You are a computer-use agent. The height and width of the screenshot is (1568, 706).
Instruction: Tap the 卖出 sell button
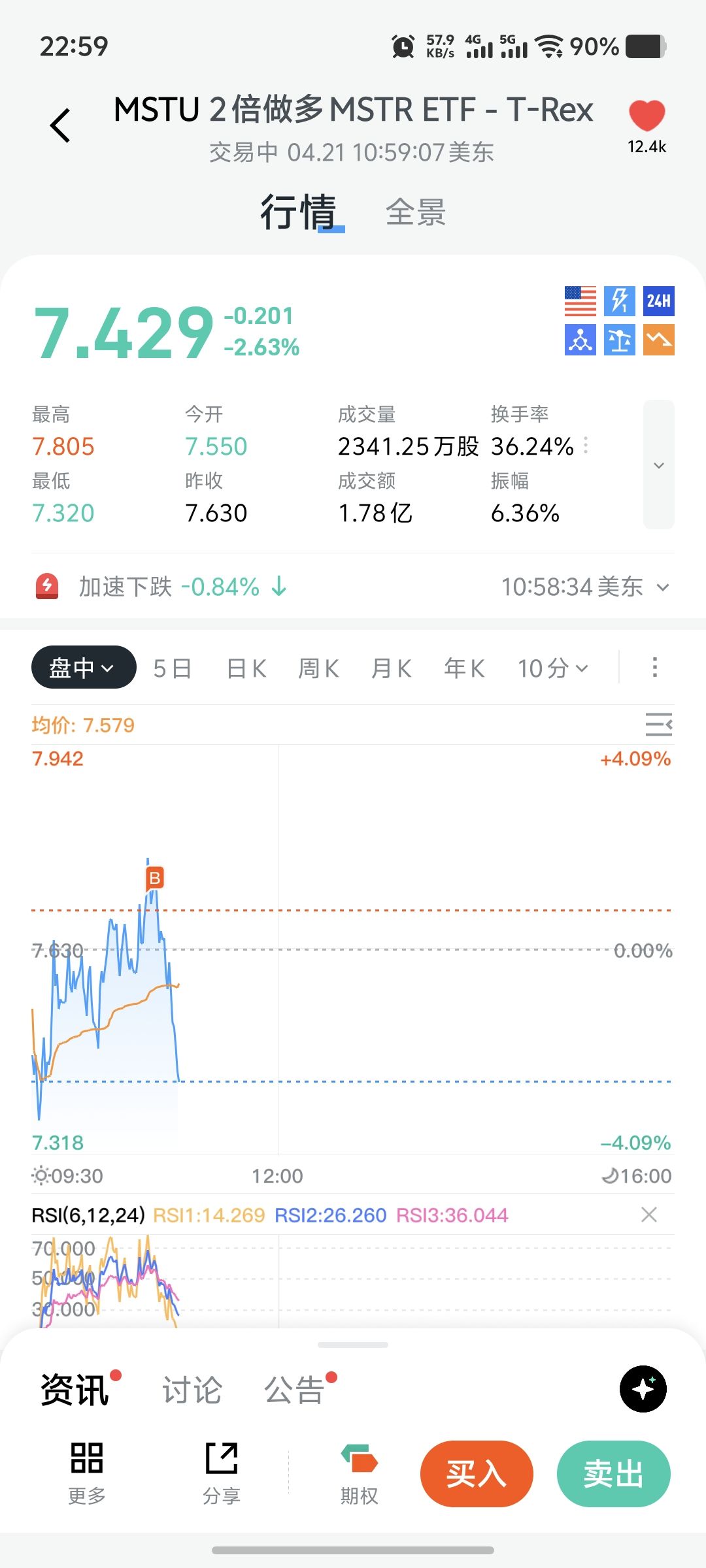click(x=613, y=1474)
